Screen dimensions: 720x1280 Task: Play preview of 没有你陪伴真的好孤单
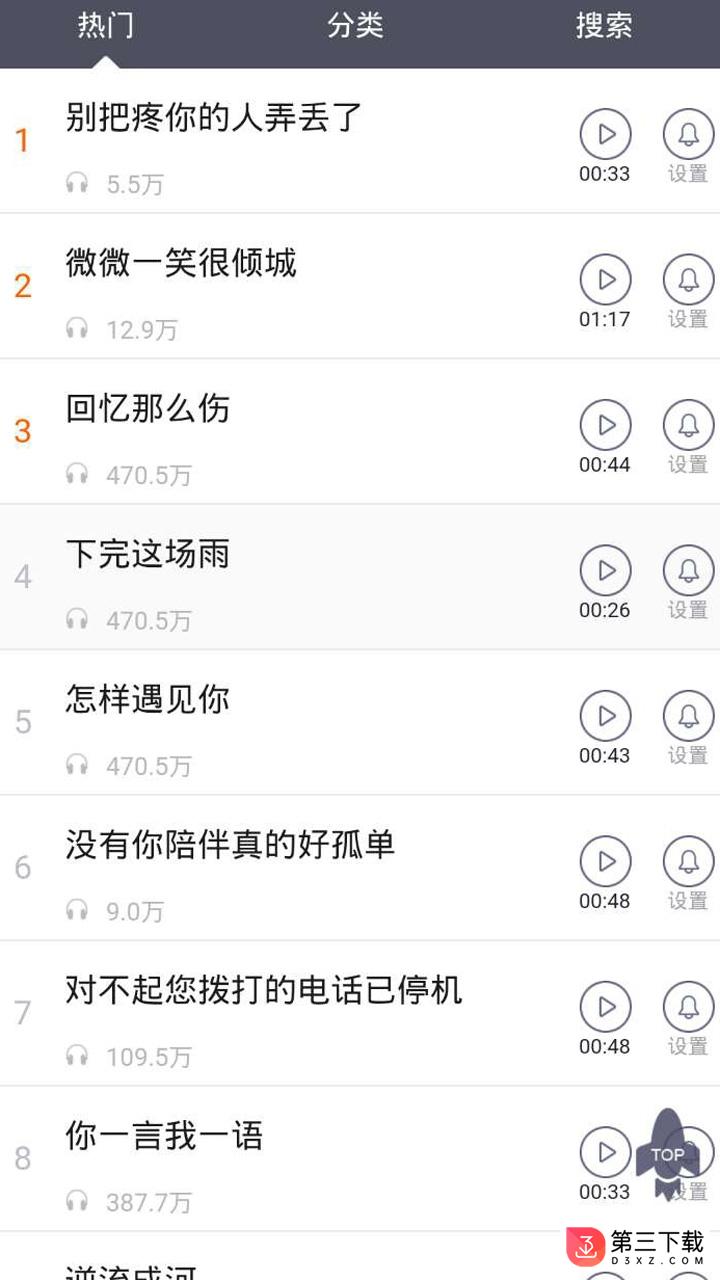[x=605, y=861]
